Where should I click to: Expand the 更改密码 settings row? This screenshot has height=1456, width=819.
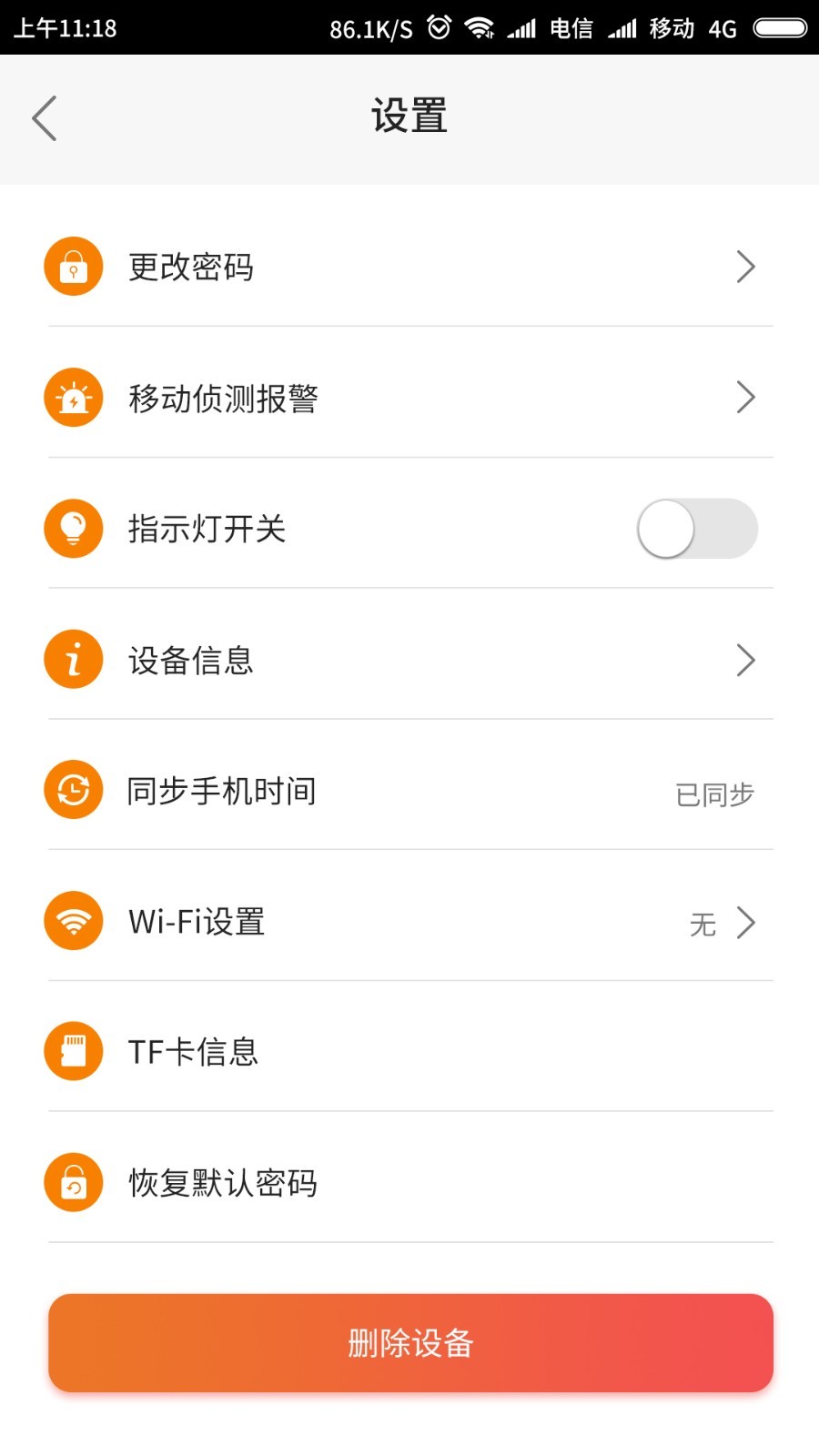point(746,267)
